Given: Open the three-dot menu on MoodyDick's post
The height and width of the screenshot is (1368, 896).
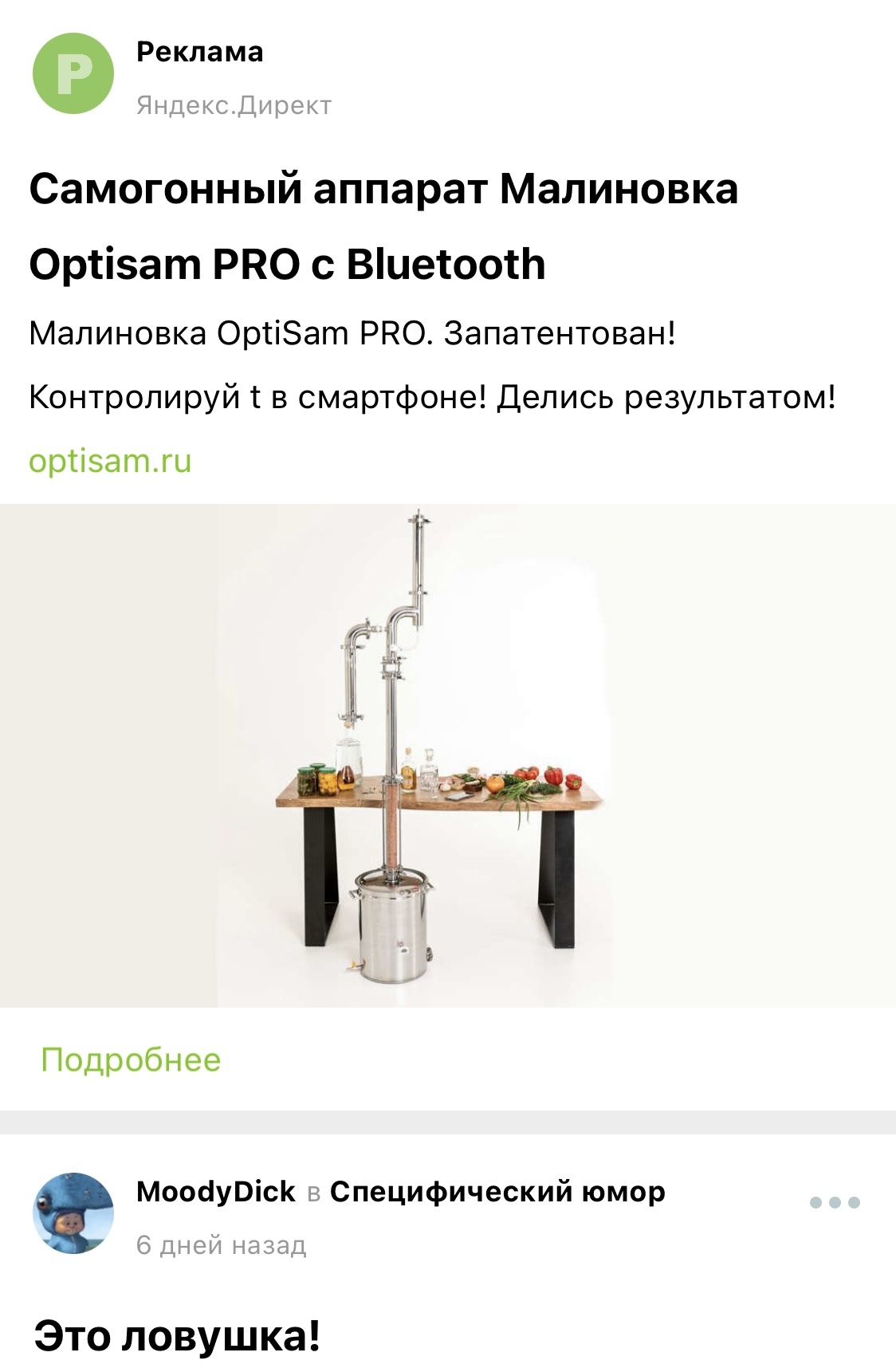Looking at the screenshot, I should coord(834,1202).
